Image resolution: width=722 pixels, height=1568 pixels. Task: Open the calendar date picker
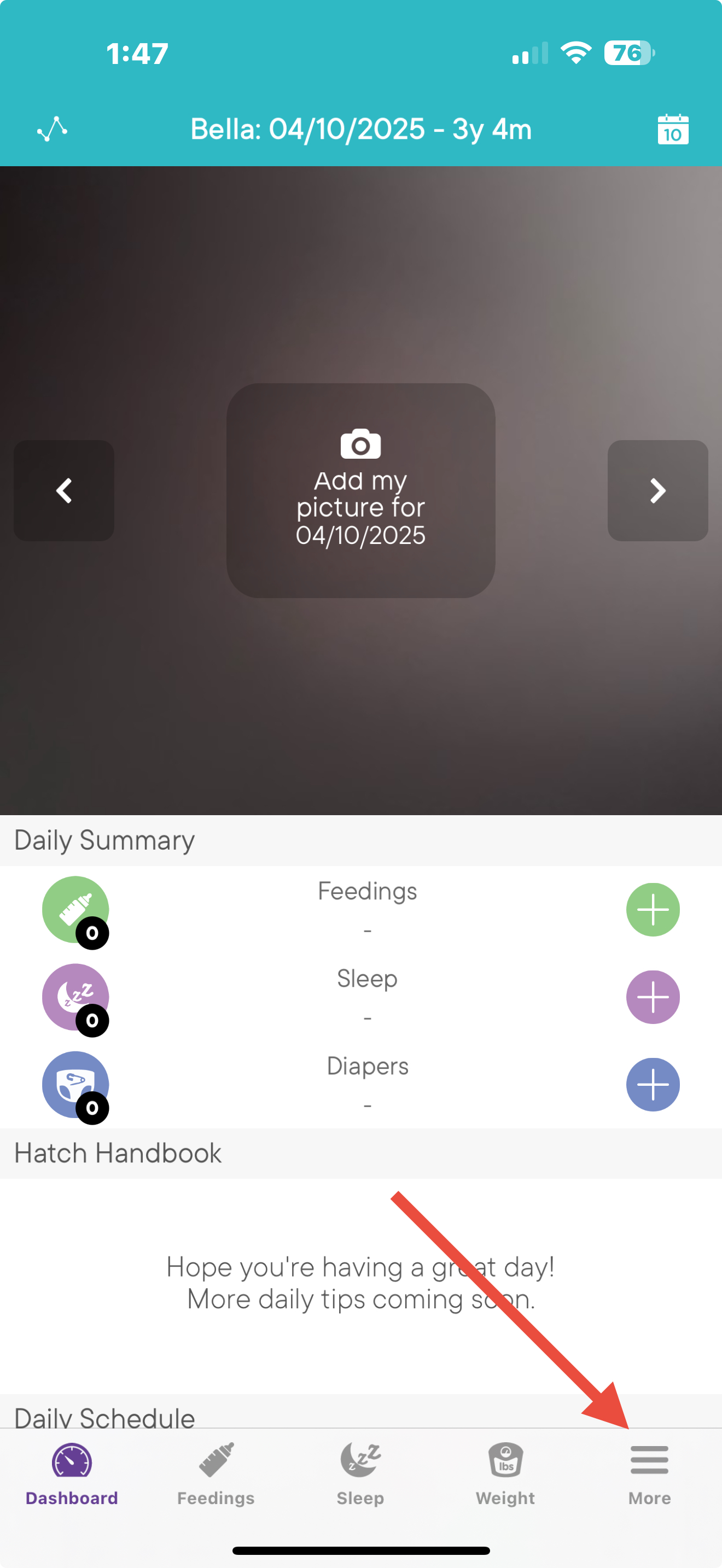[x=673, y=129]
